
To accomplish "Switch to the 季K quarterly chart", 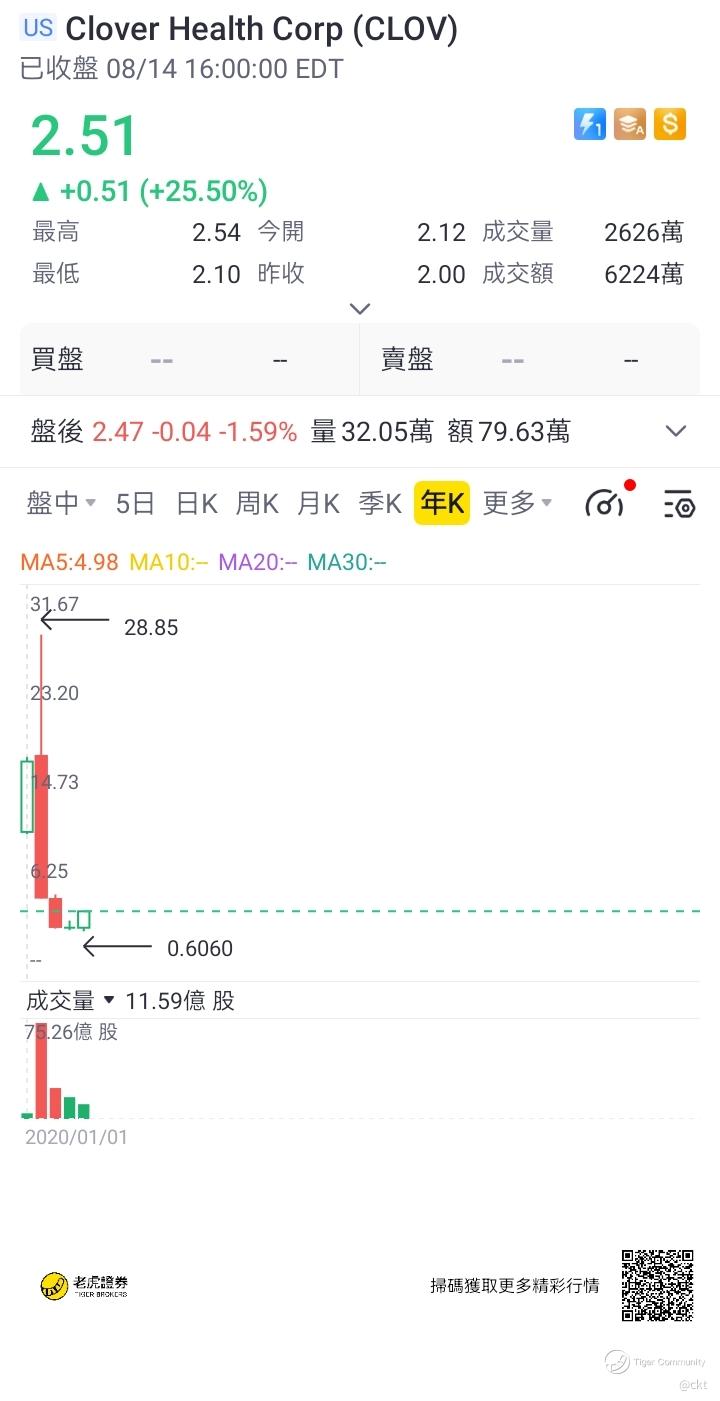I will [380, 503].
